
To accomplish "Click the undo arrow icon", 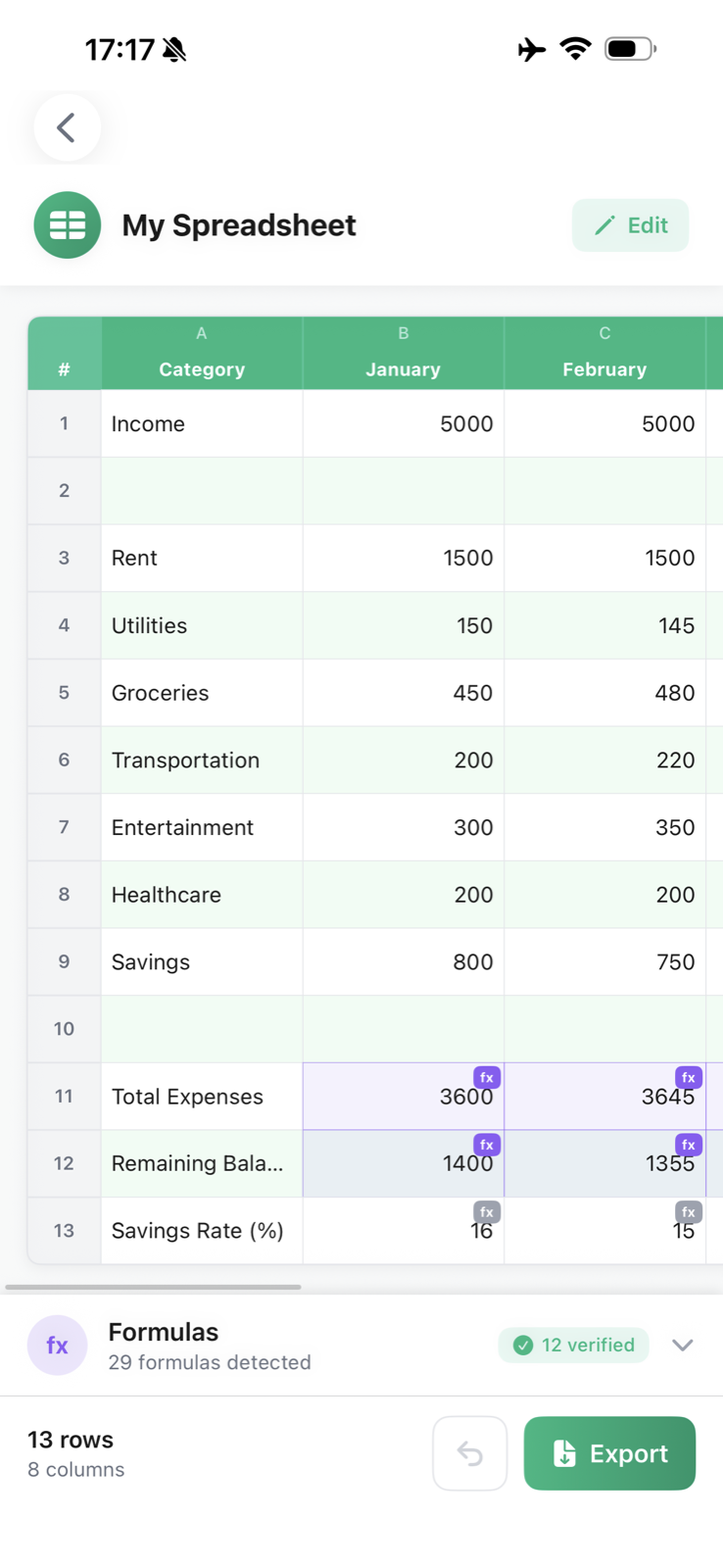I will pyautogui.click(x=469, y=1453).
